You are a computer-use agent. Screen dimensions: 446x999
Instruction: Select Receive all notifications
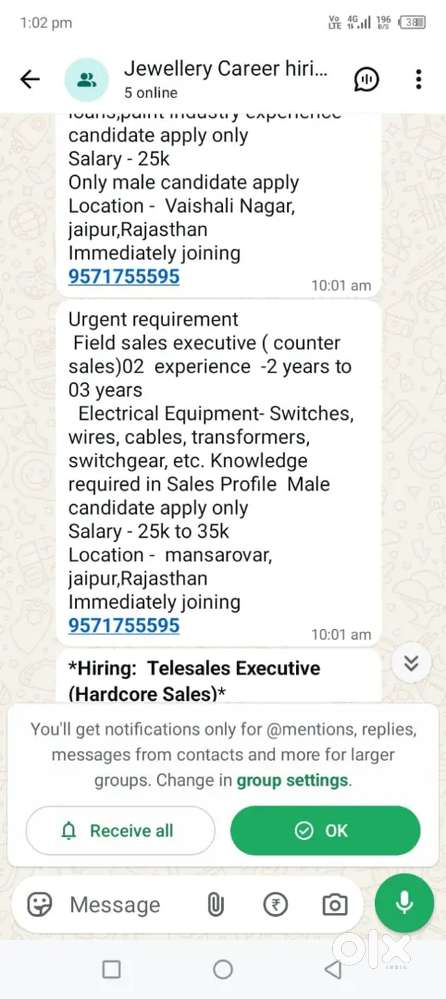point(120,830)
